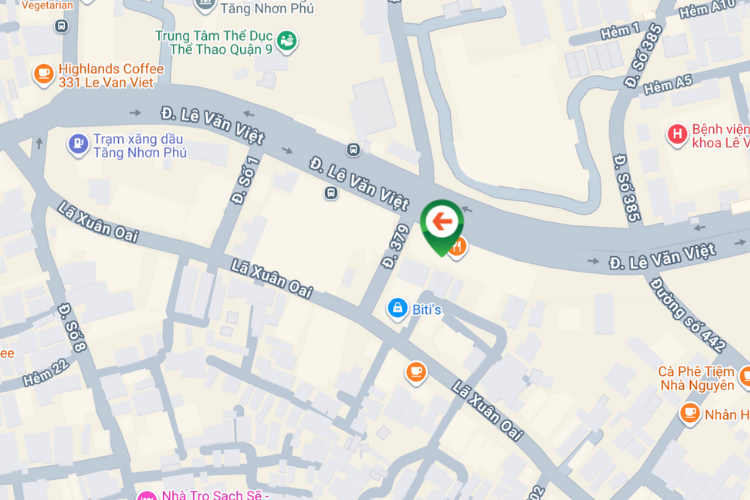Tap the Trung Tâm Thể Dục Thể Thao Quận 9 marker
The height and width of the screenshot is (500, 750).
point(288,41)
